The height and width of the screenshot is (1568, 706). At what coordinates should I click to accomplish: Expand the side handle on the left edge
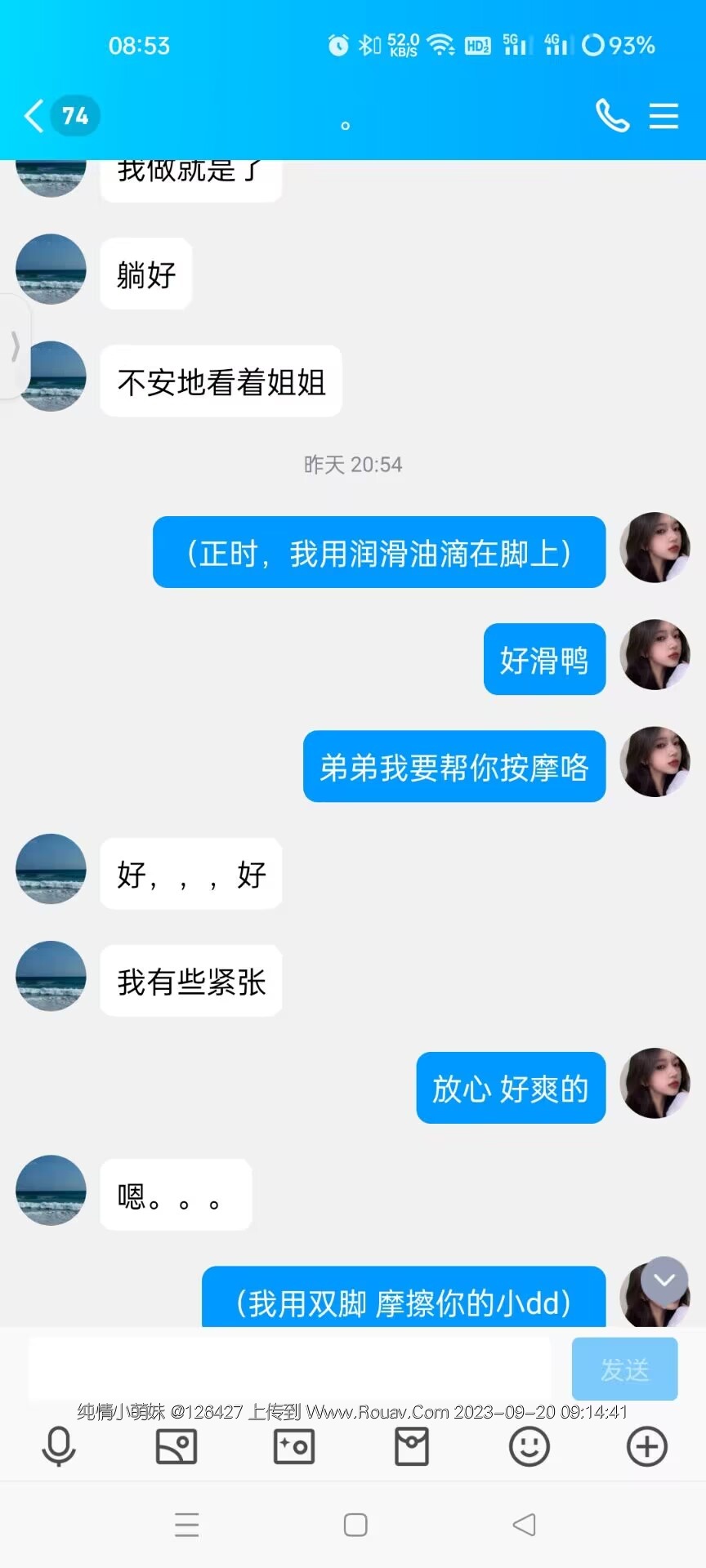(x=14, y=346)
